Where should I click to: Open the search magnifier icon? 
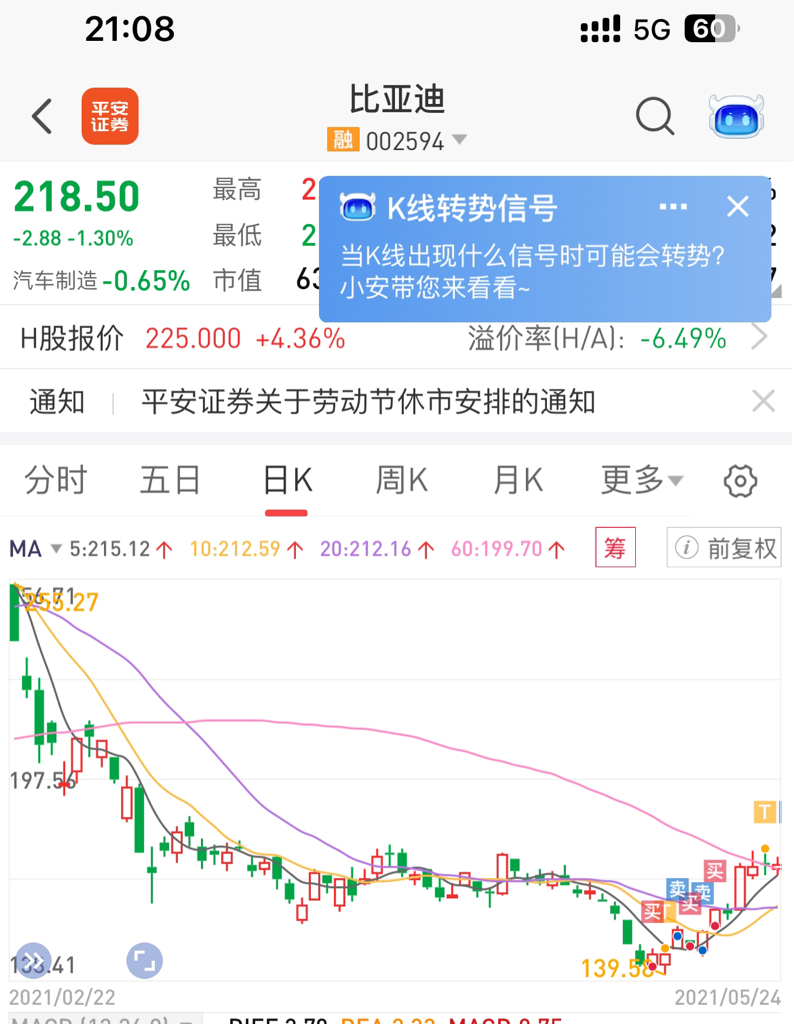pos(655,116)
